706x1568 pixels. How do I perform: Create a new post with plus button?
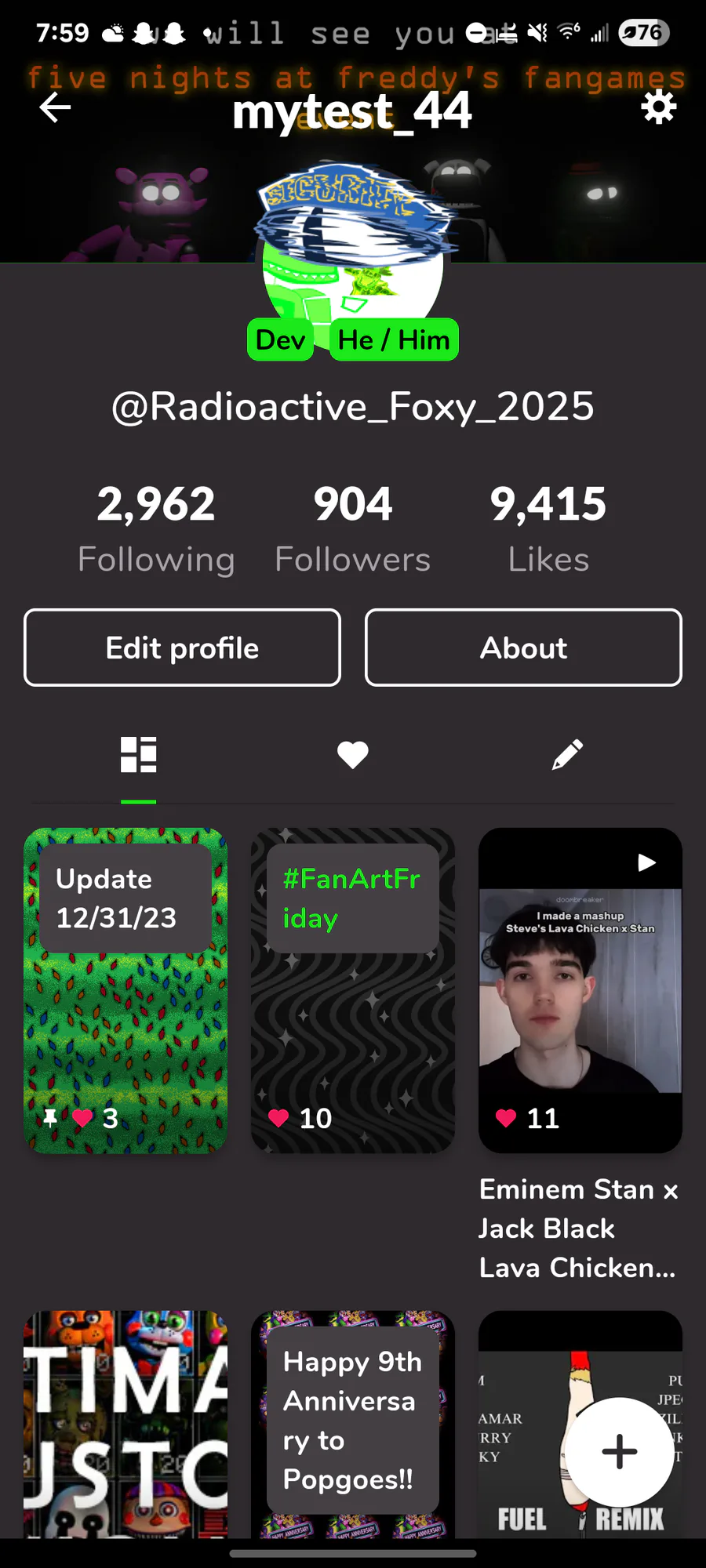click(x=620, y=1451)
